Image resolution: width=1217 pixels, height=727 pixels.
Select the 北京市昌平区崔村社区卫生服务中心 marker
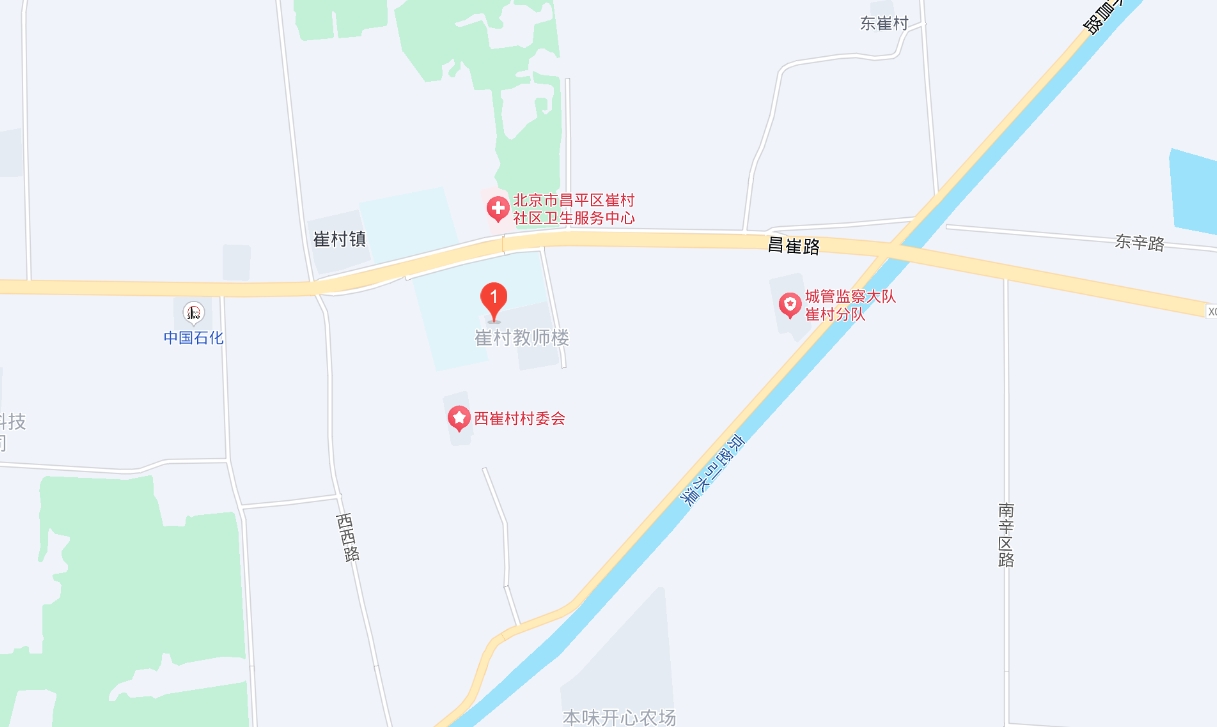[496, 209]
